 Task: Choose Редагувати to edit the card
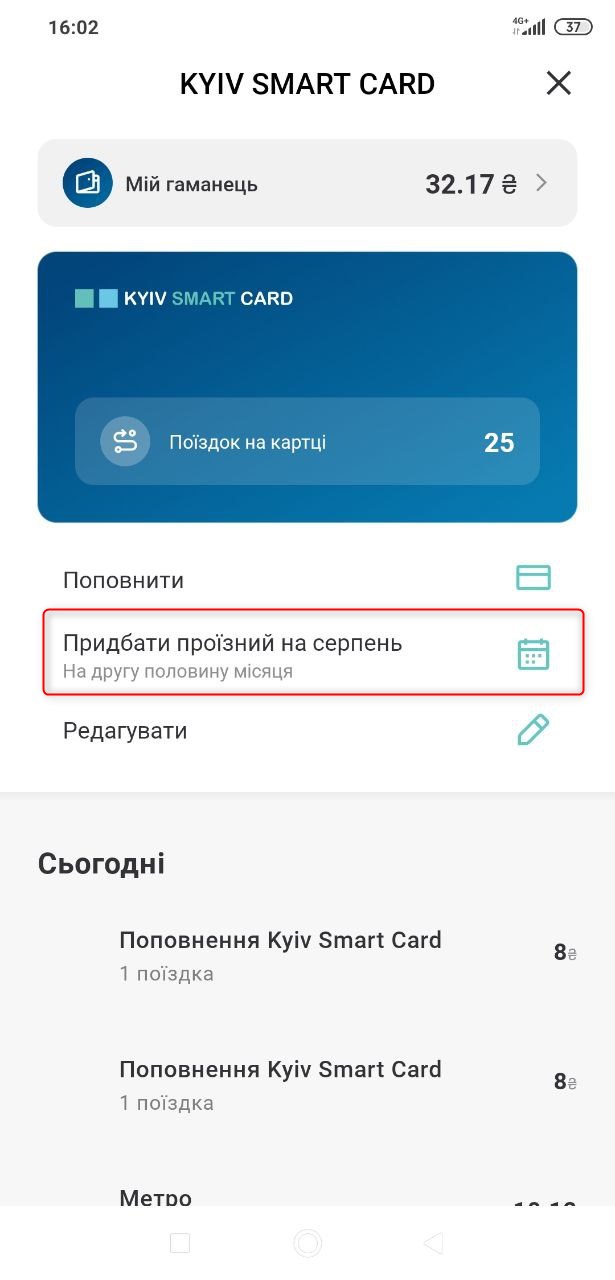point(307,730)
